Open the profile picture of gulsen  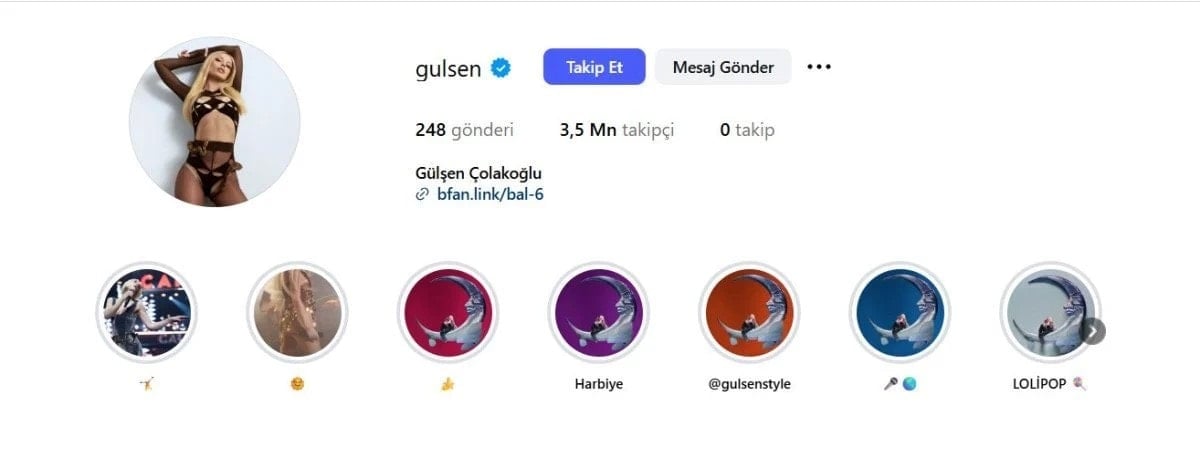[214, 122]
